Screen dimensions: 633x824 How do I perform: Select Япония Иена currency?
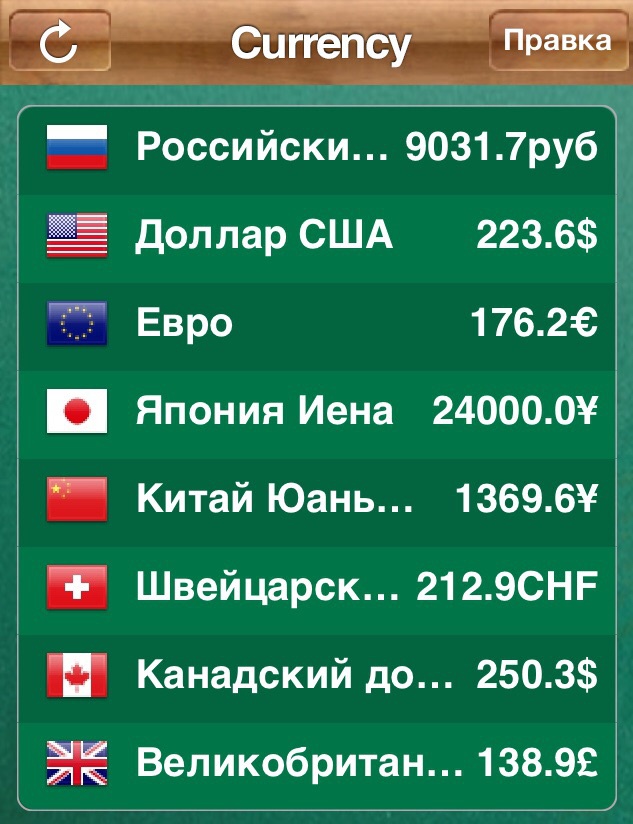click(x=316, y=411)
